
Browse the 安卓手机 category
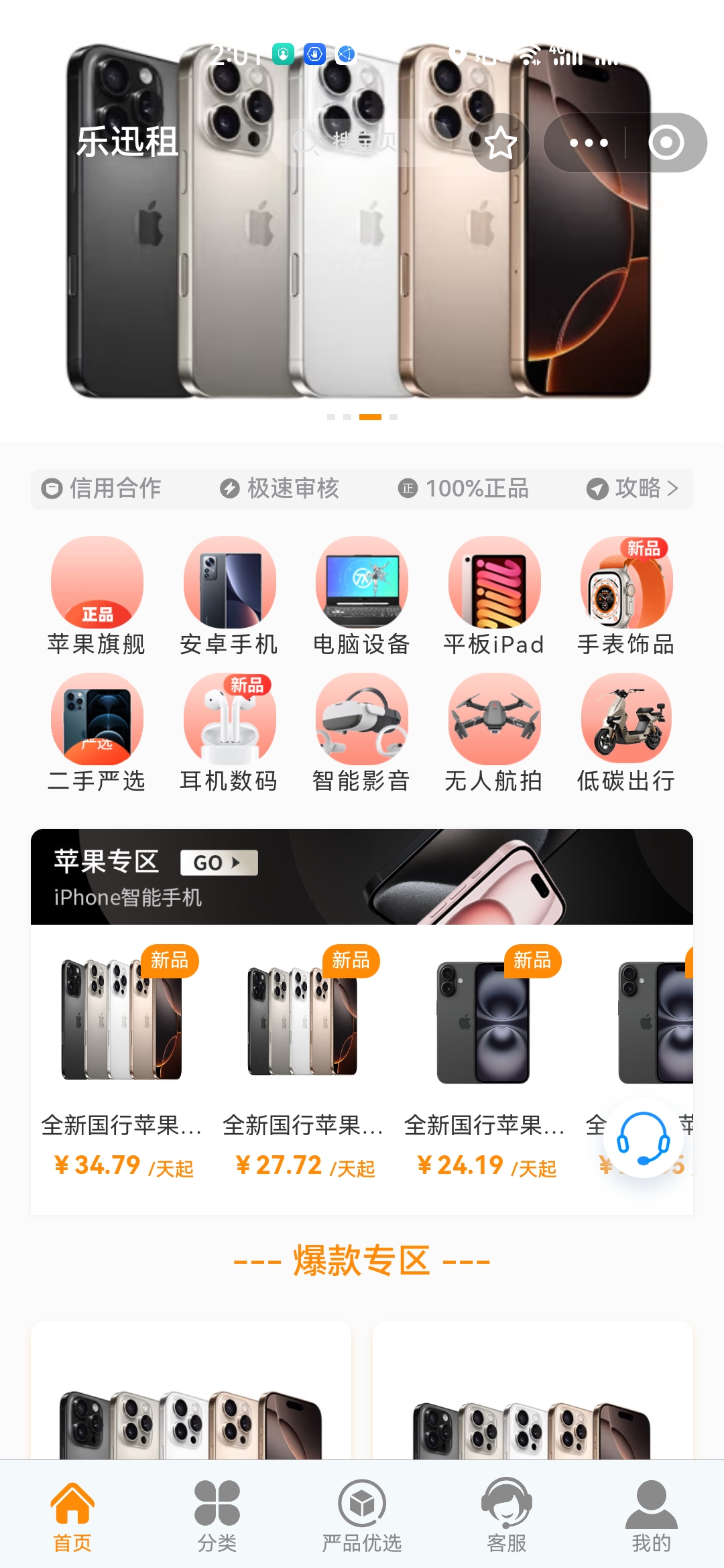tap(229, 595)
